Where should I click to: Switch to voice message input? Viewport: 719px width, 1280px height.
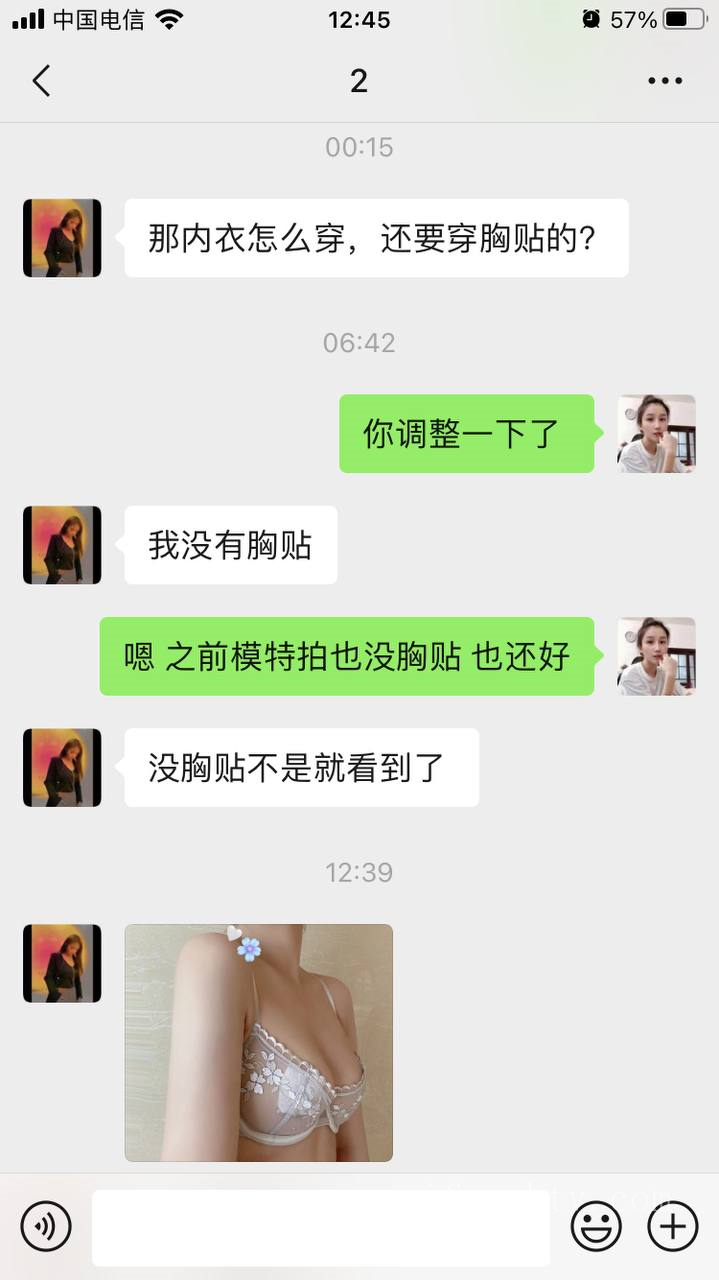46,1227
